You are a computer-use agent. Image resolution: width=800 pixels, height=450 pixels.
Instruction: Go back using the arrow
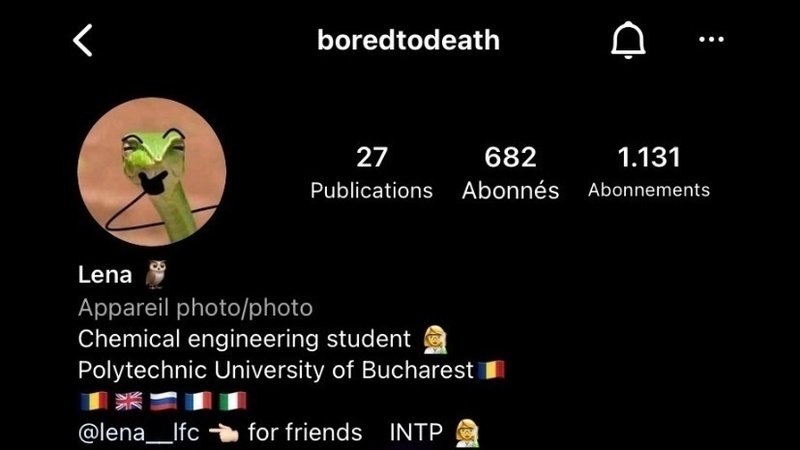click(83, 40)
